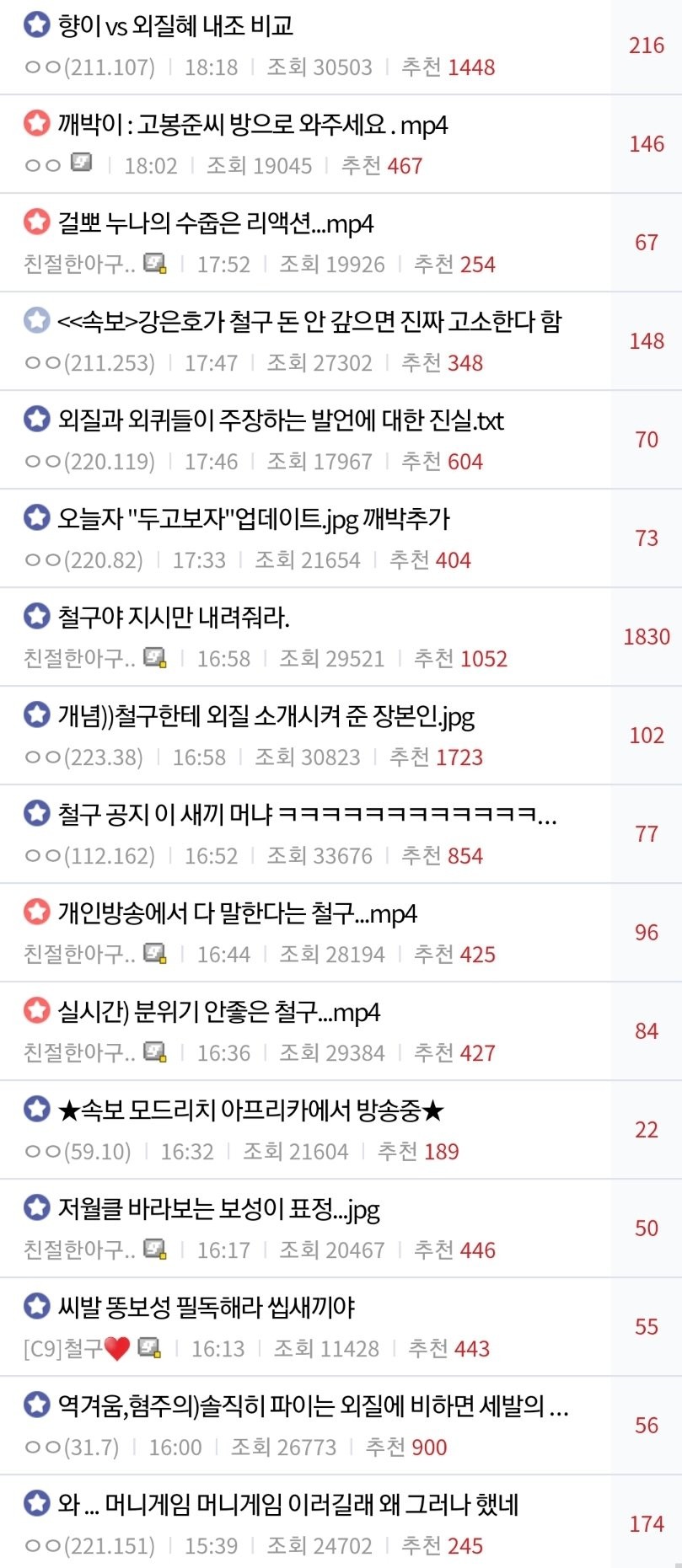
Task: Open post '저월클 바라보는 보성이 표정...jpg'
Action: pos(218,1209)
